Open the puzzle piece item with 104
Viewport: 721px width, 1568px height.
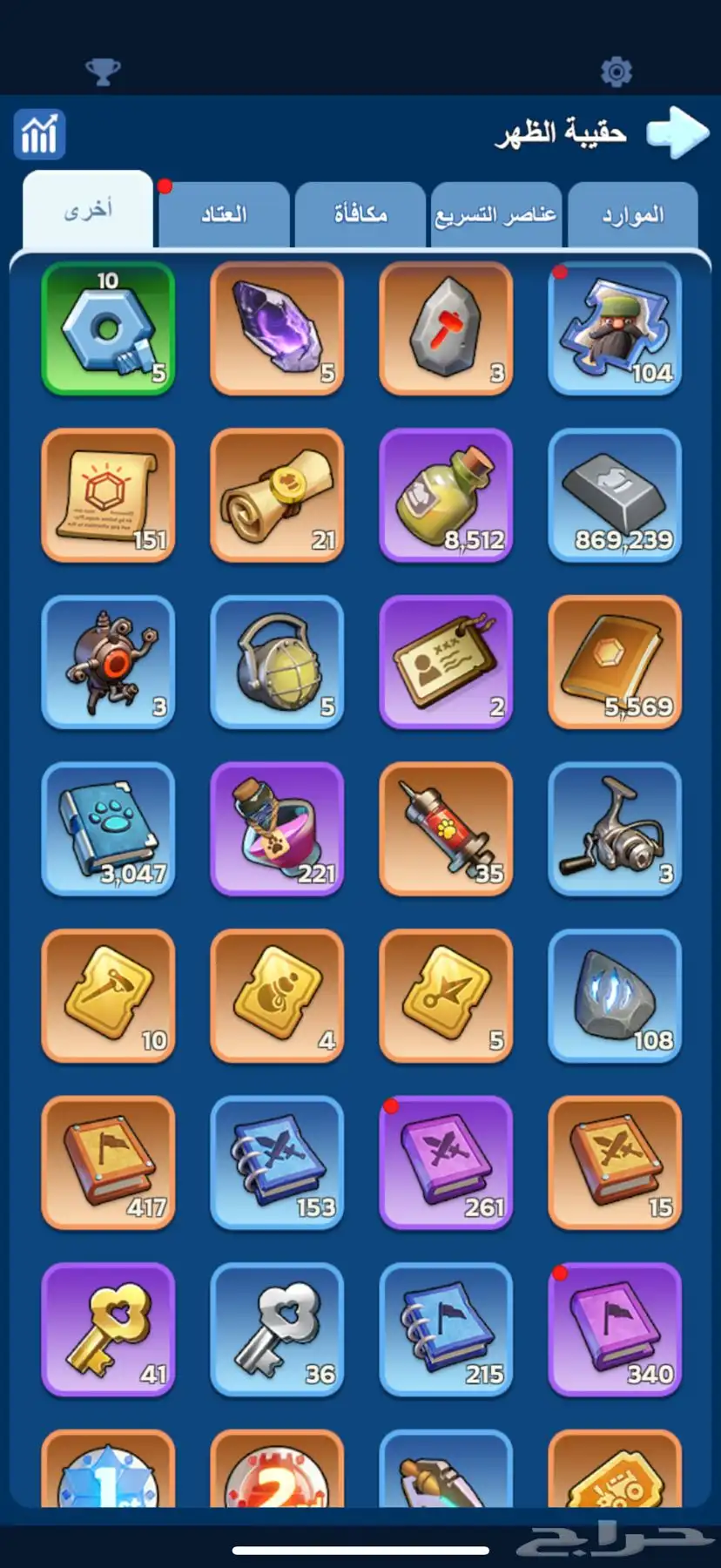point(615,329)
